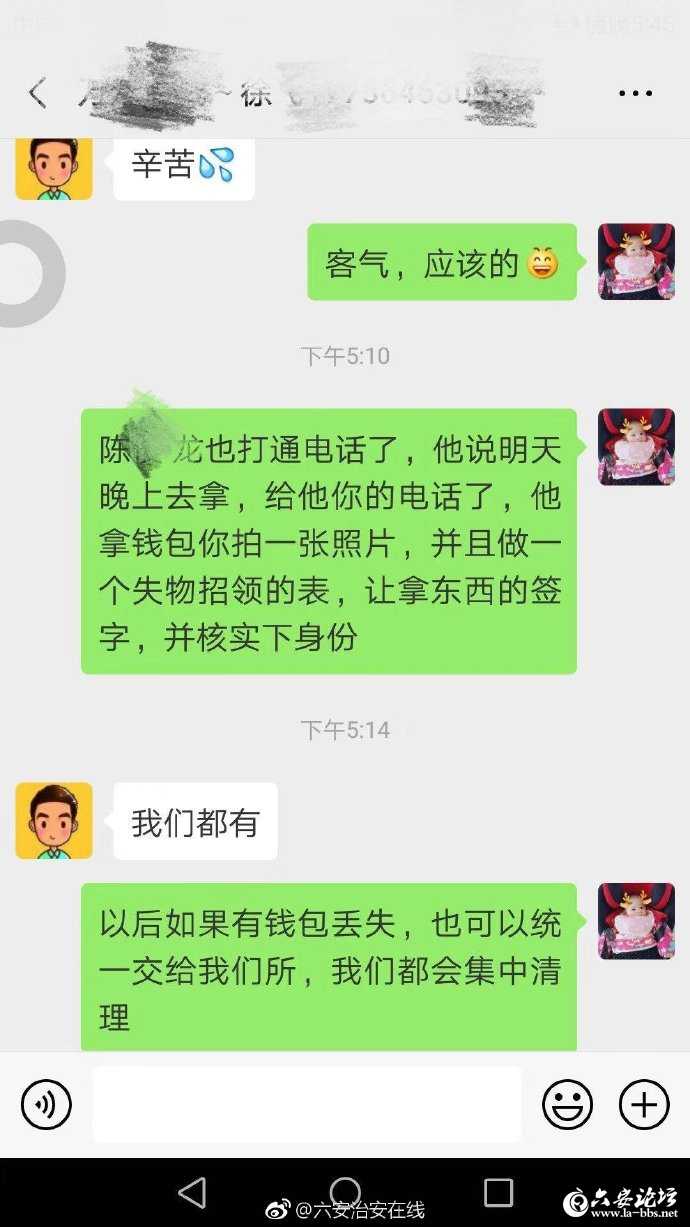Open the emoji sticker panel
This screenshot has width=690, height=1227.
coord(567,1105)
